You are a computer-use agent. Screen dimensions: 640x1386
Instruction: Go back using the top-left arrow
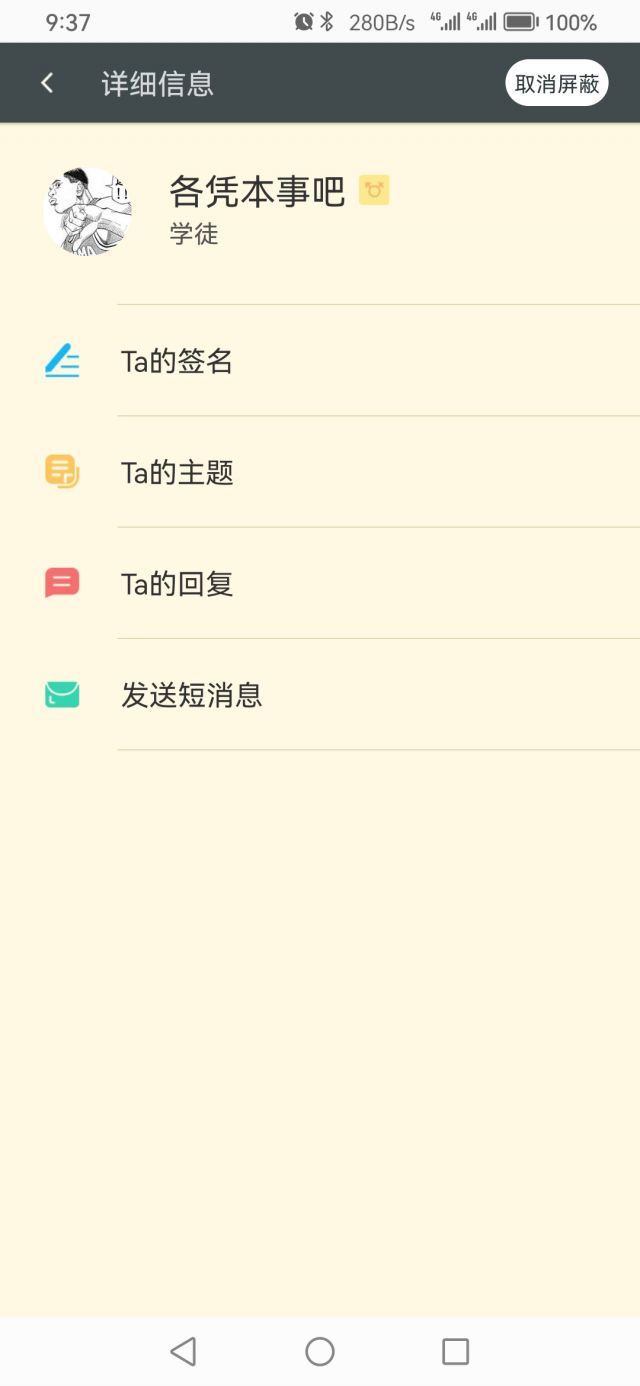pyautogui.click(x=47, y=83)
